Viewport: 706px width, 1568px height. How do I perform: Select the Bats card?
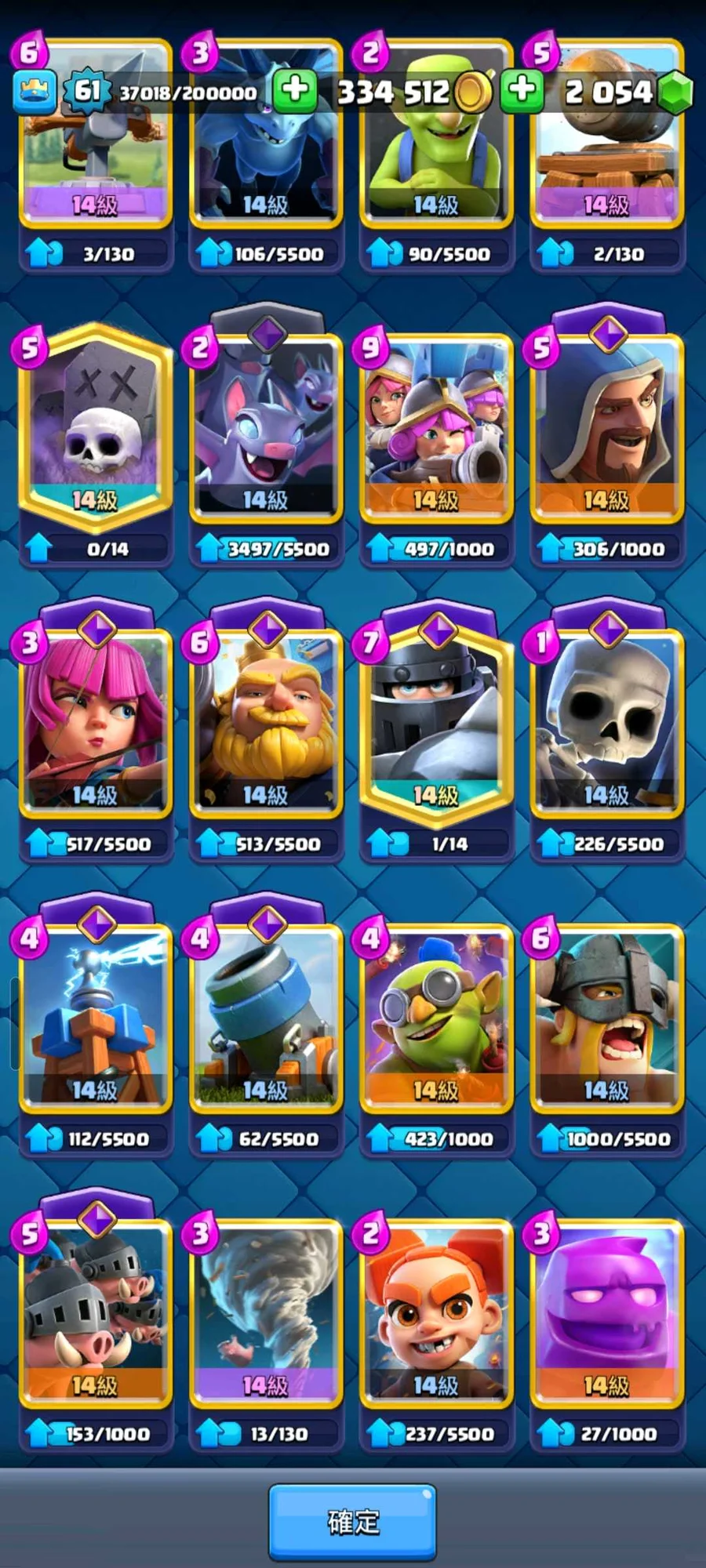266,427
